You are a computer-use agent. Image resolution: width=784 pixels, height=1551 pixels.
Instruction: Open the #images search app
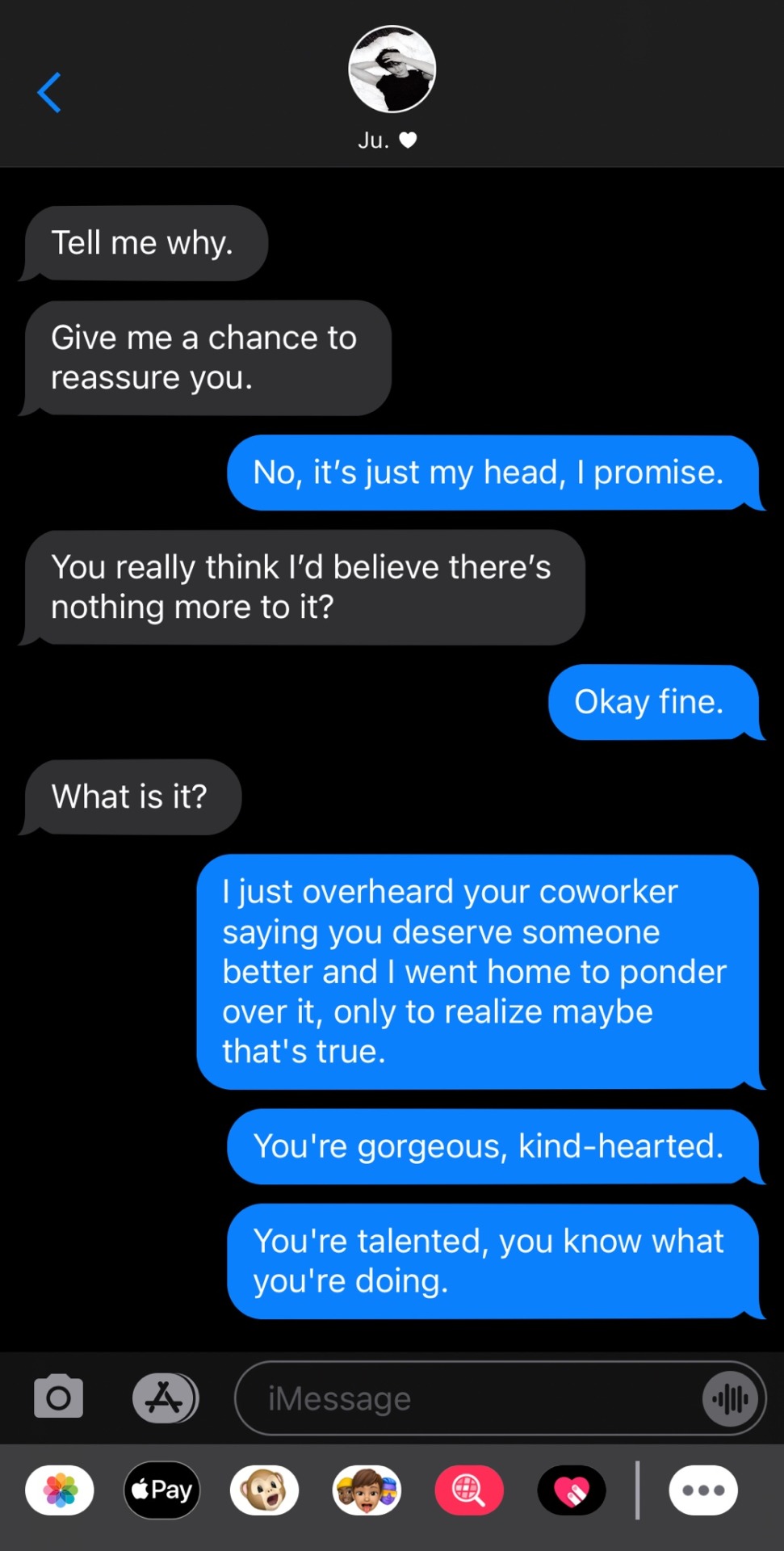click(x=469, y=1490)
